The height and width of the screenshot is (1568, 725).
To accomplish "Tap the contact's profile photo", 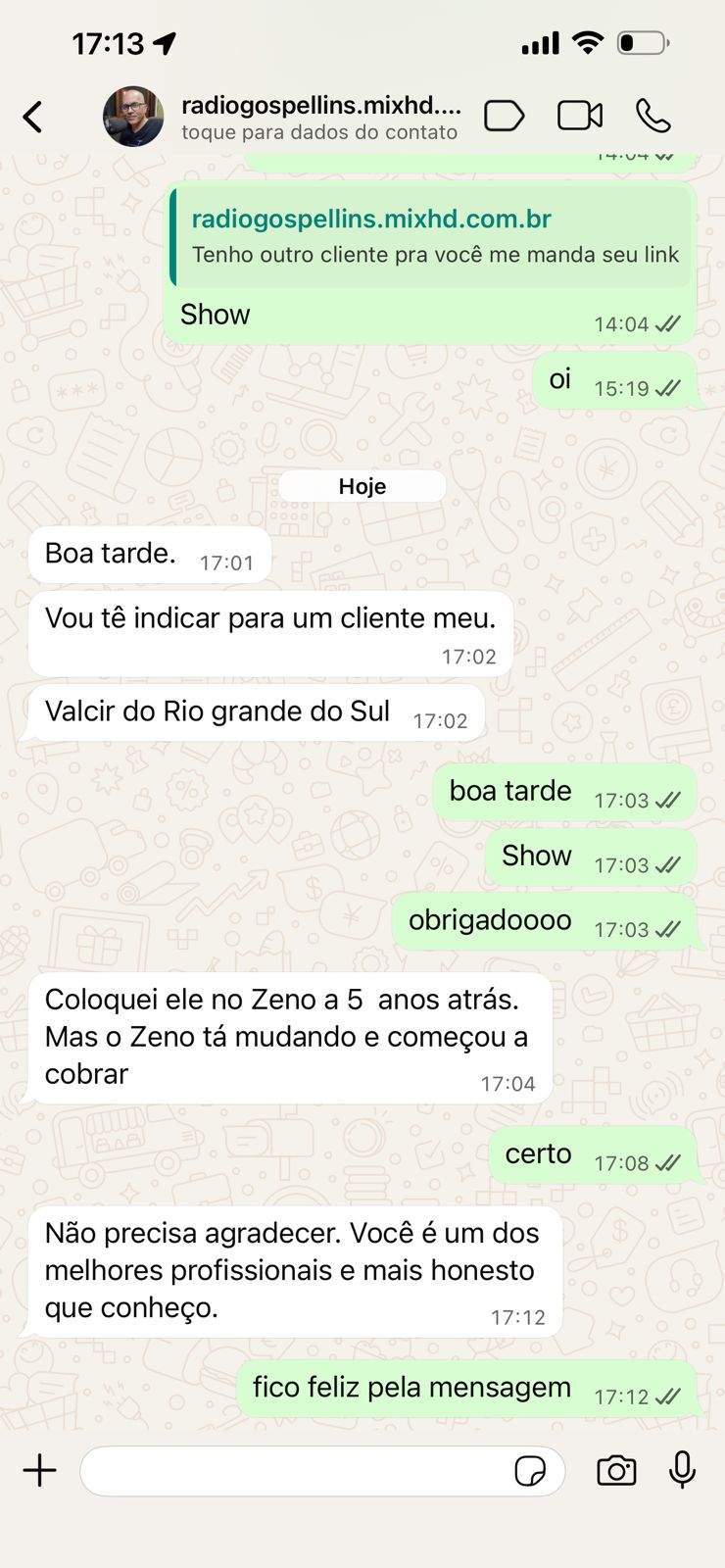I will [x=133, y=117].
